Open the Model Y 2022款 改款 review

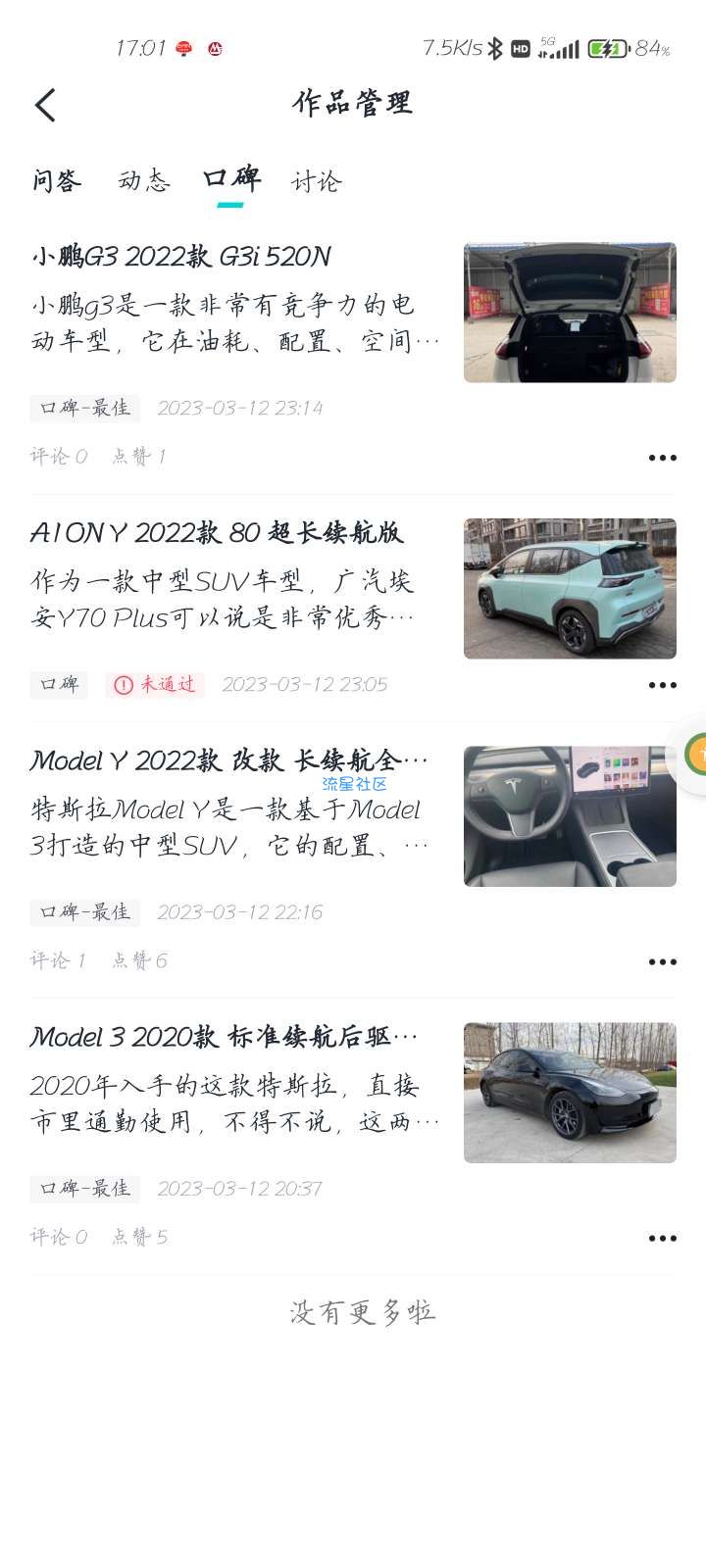(x=229, y=760)
